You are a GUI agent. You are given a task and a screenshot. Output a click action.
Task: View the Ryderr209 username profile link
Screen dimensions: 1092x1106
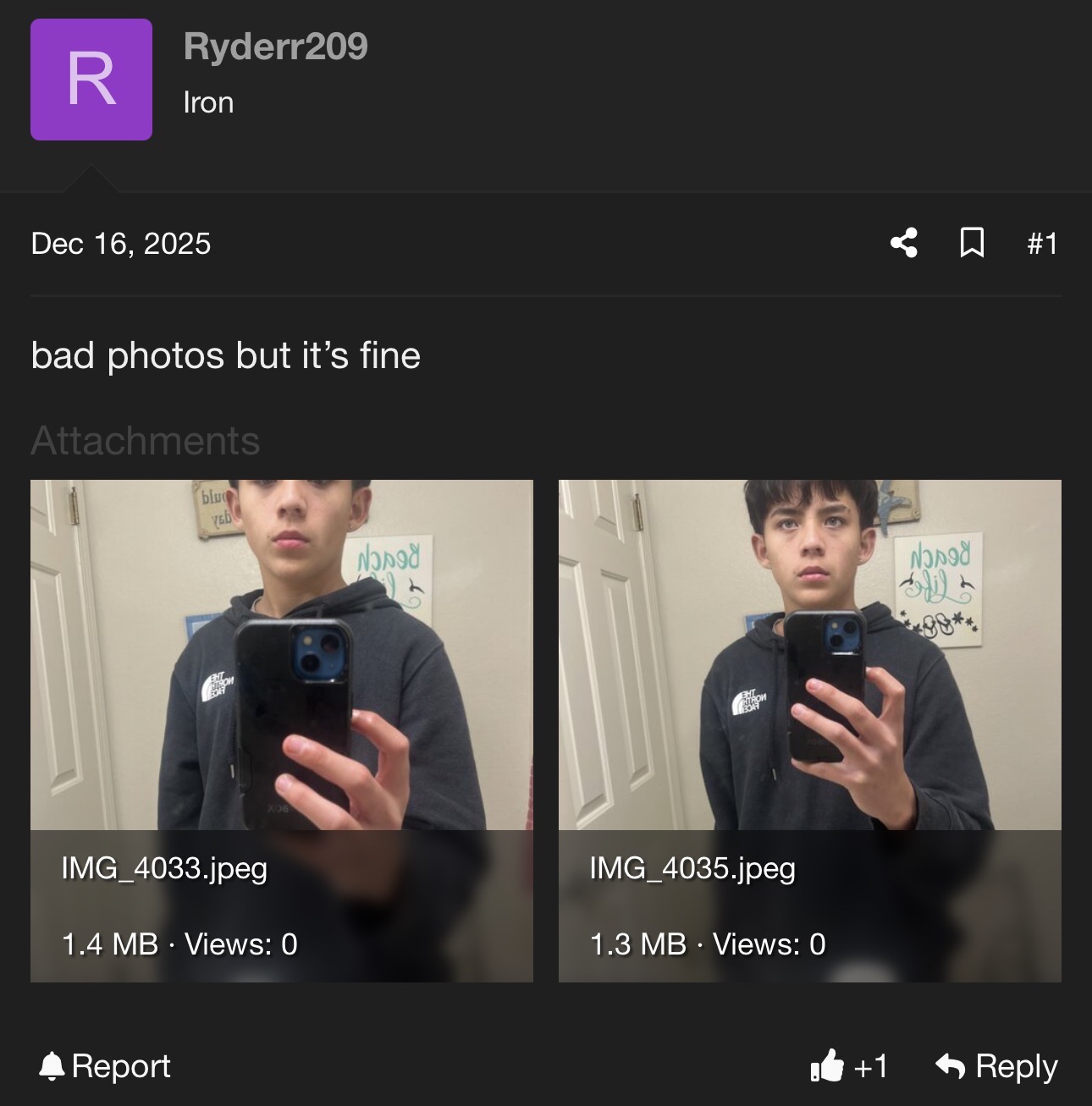275,47
